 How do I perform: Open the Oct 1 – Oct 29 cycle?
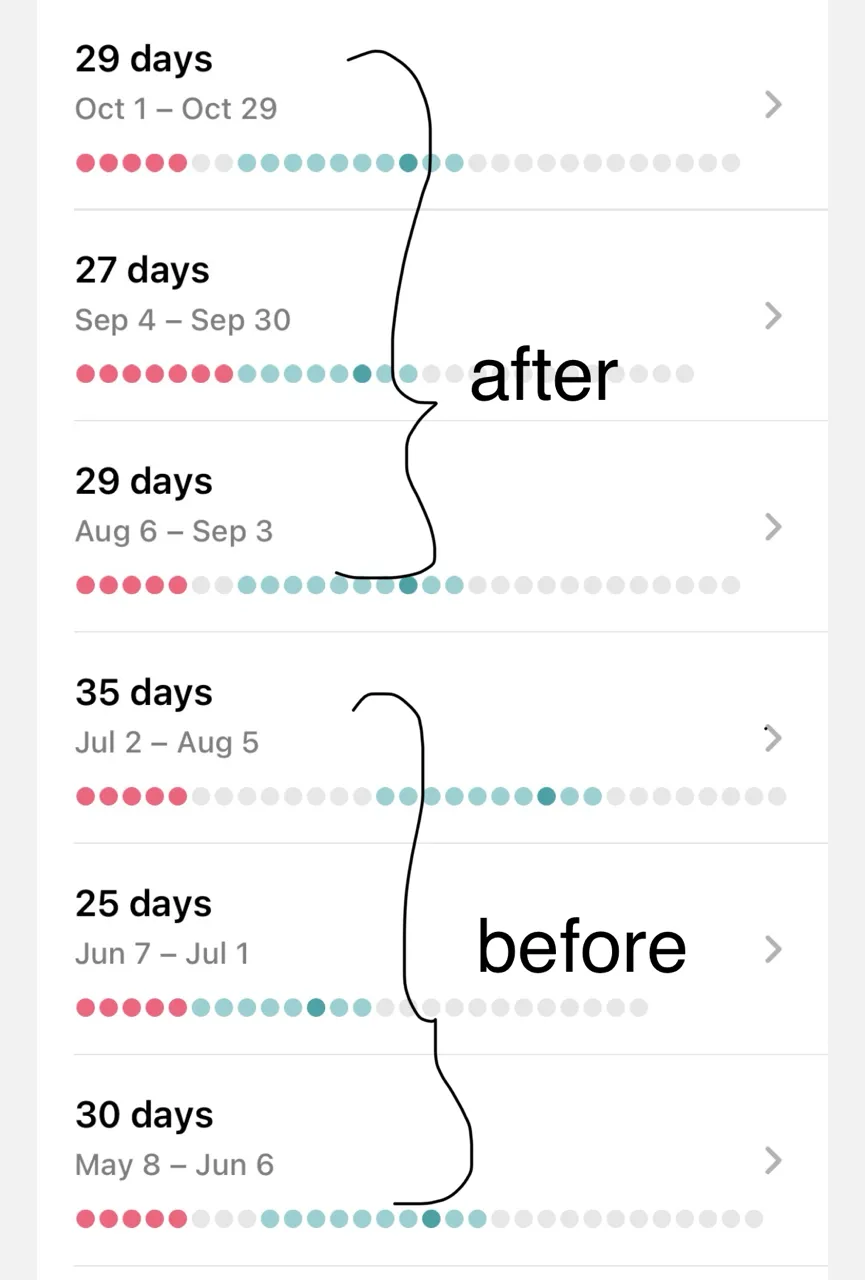click(x=772, y=105)
